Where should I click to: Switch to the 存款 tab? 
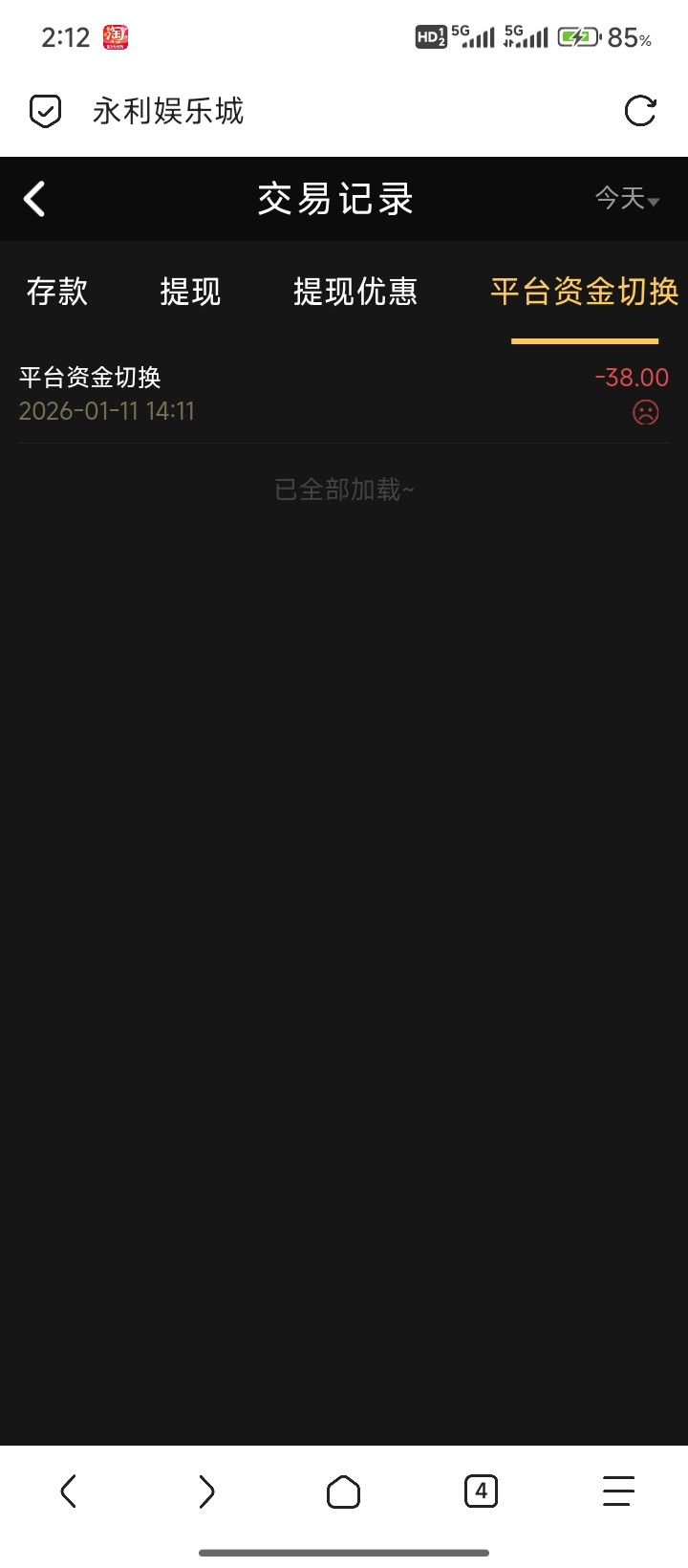[x=57, y=292]
